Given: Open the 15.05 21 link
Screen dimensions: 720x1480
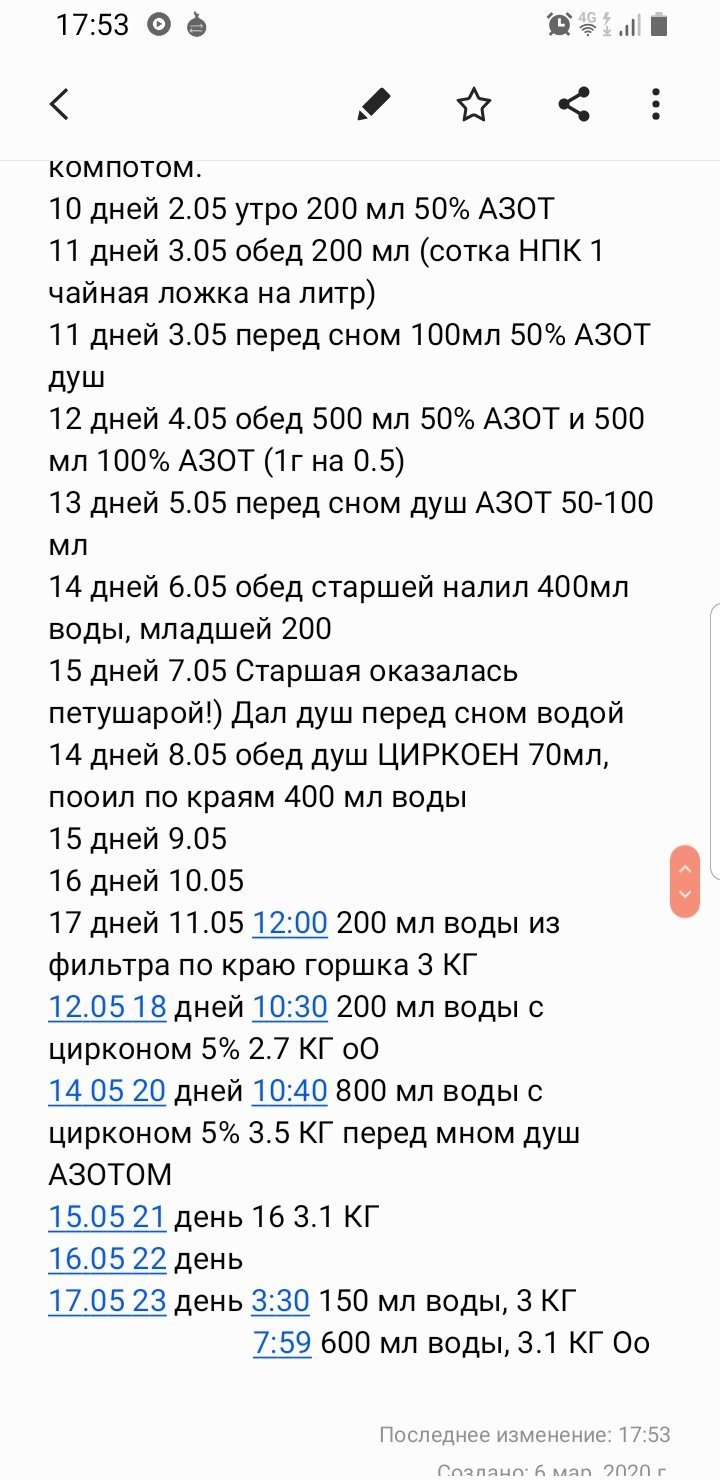Looking at the screenshot, I should (x=107, y=1217).
